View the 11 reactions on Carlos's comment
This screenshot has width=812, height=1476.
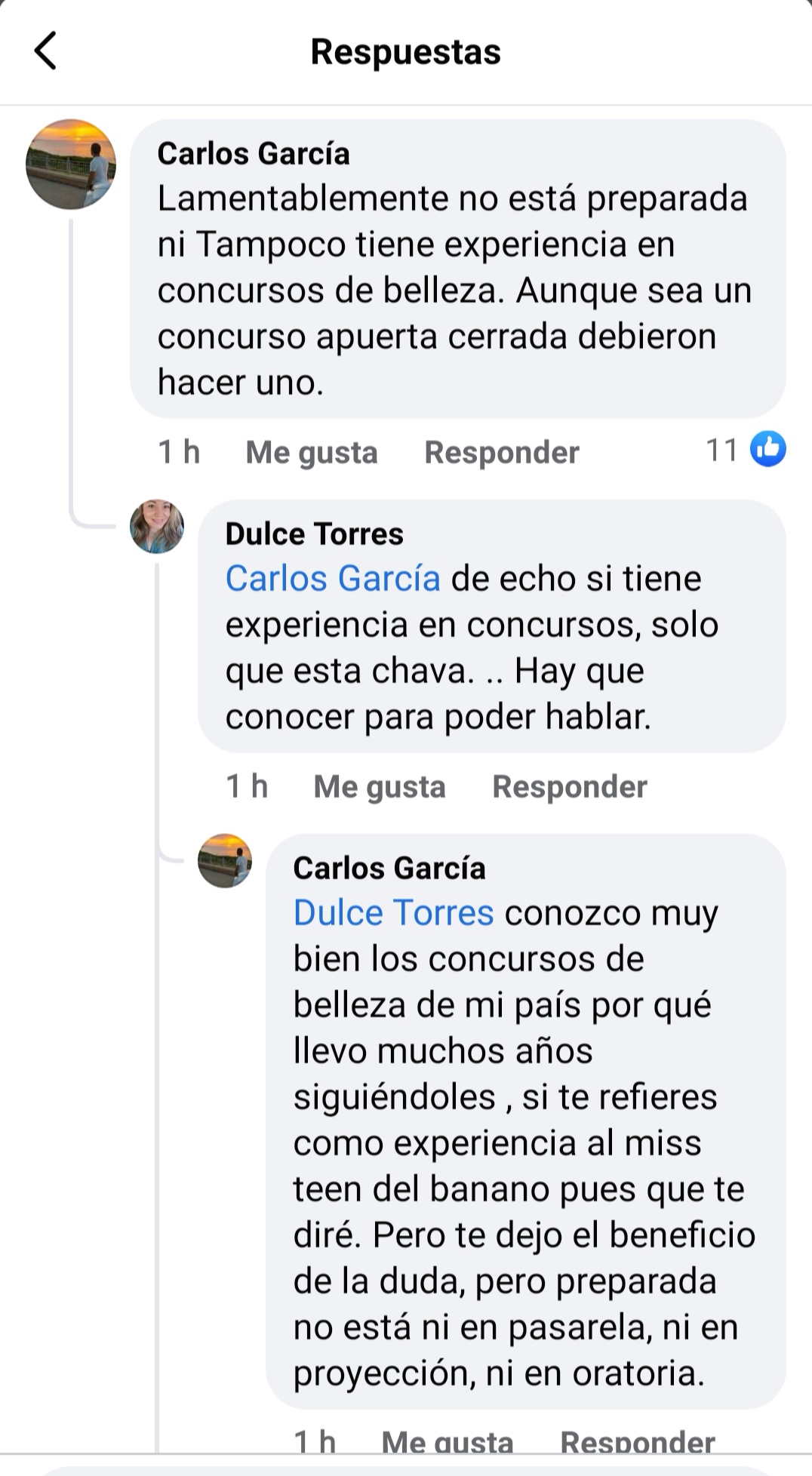click(x=746, y=450)
